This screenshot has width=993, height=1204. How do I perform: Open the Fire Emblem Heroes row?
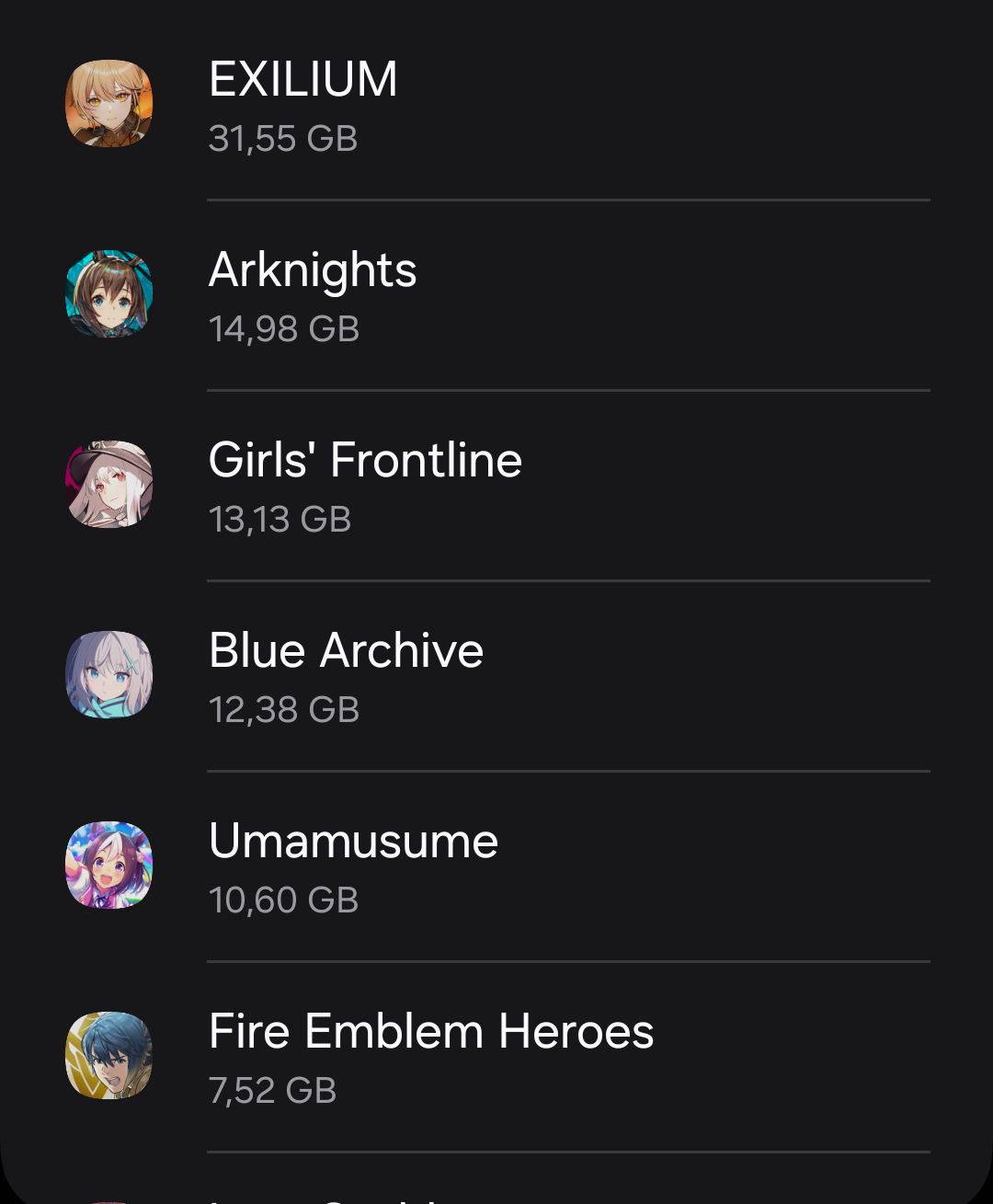[496, 1056]
